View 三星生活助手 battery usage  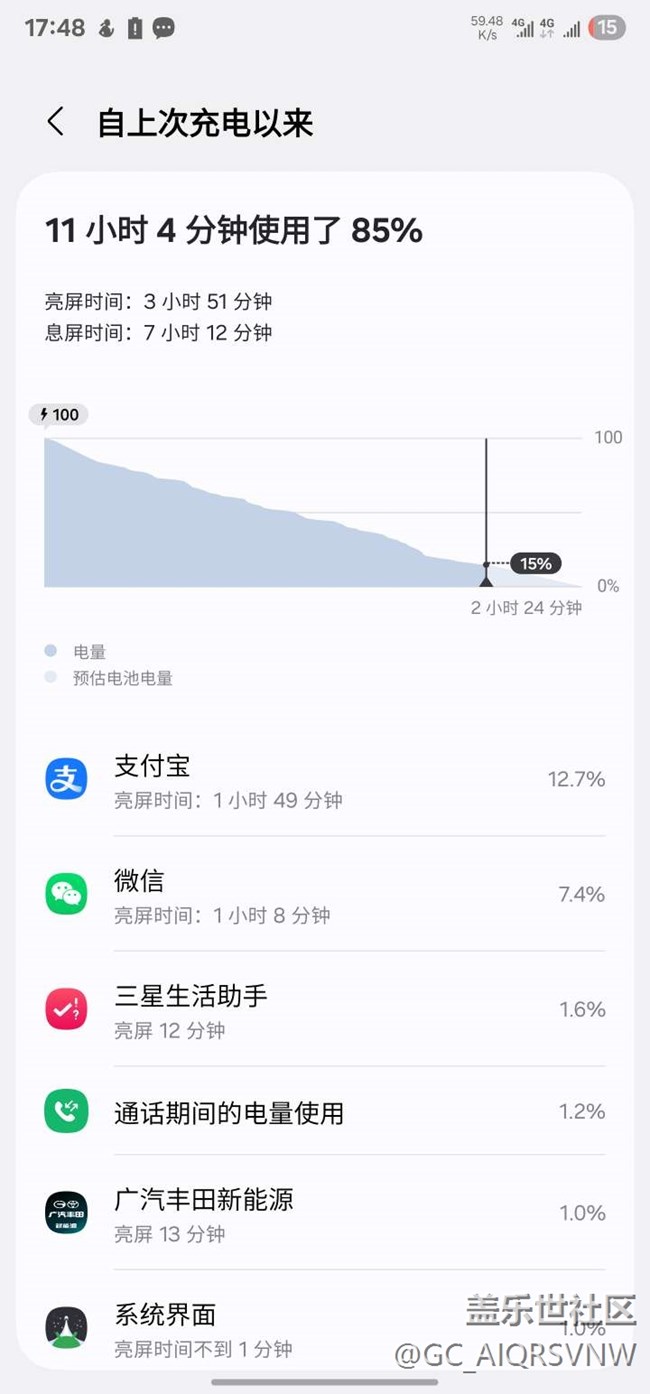pyautogui.click(x=325, y=1010)
